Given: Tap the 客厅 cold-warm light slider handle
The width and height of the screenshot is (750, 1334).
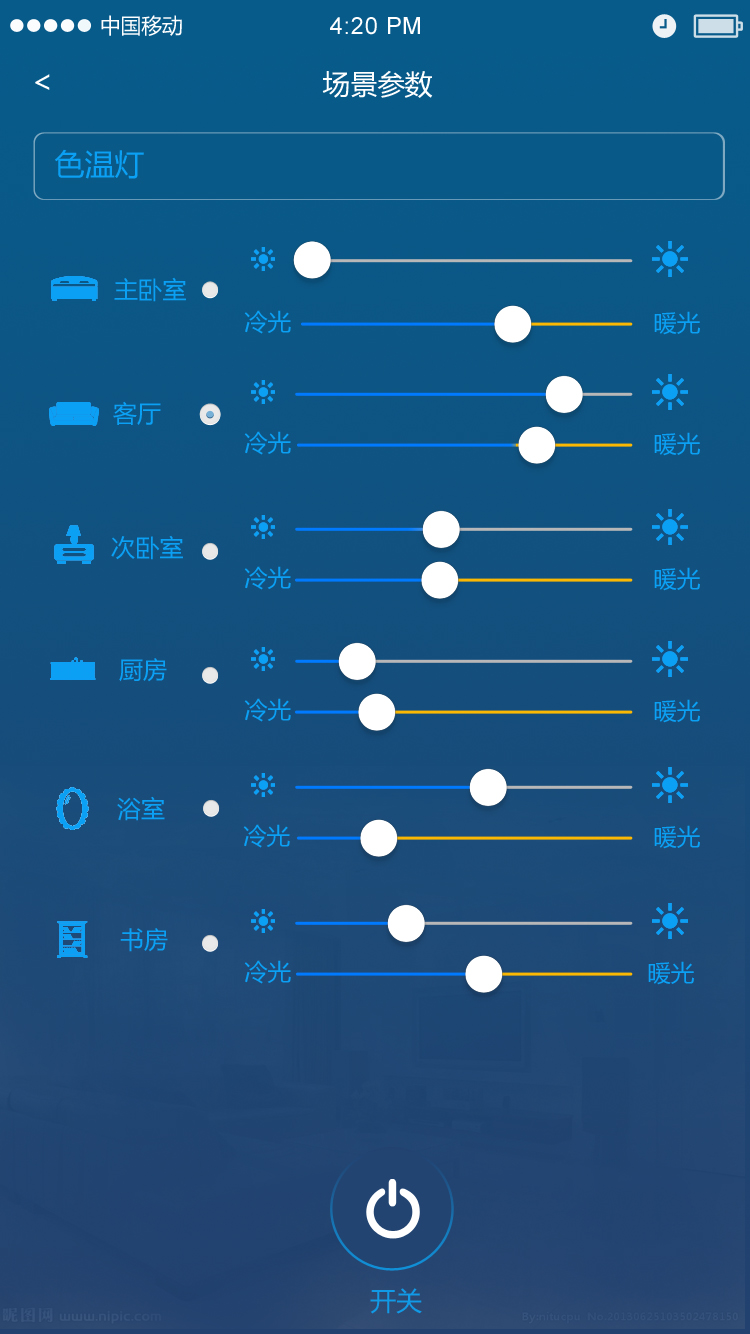Looking at the screenshot, I should pos(537,445).
